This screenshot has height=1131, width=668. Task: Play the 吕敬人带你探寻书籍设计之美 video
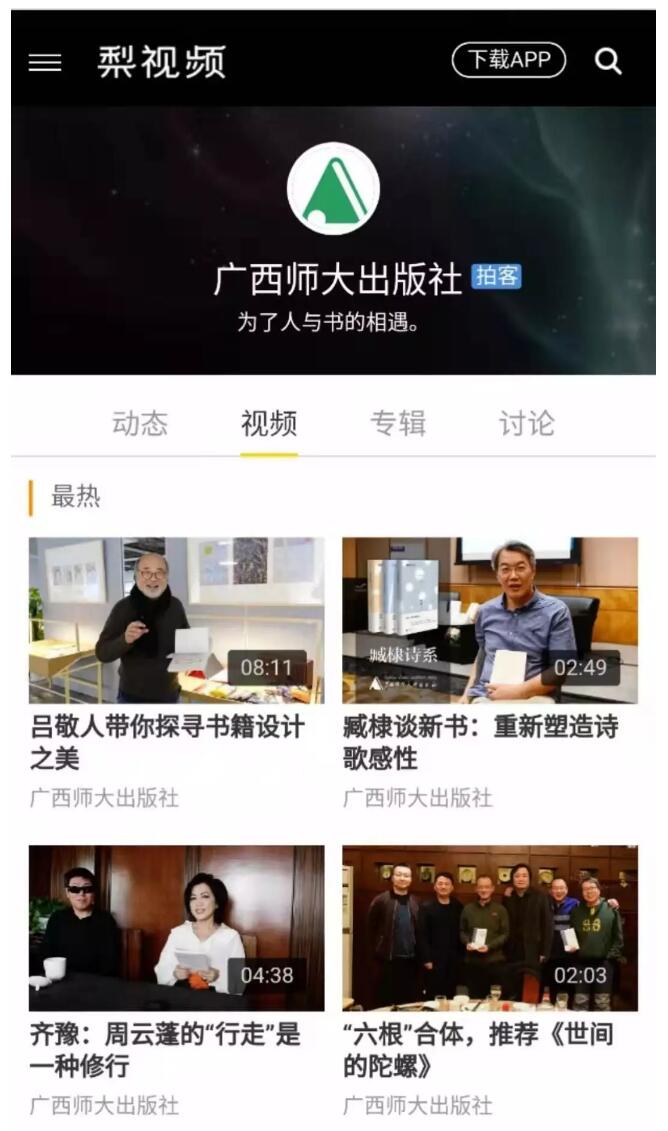pos(176,620)
